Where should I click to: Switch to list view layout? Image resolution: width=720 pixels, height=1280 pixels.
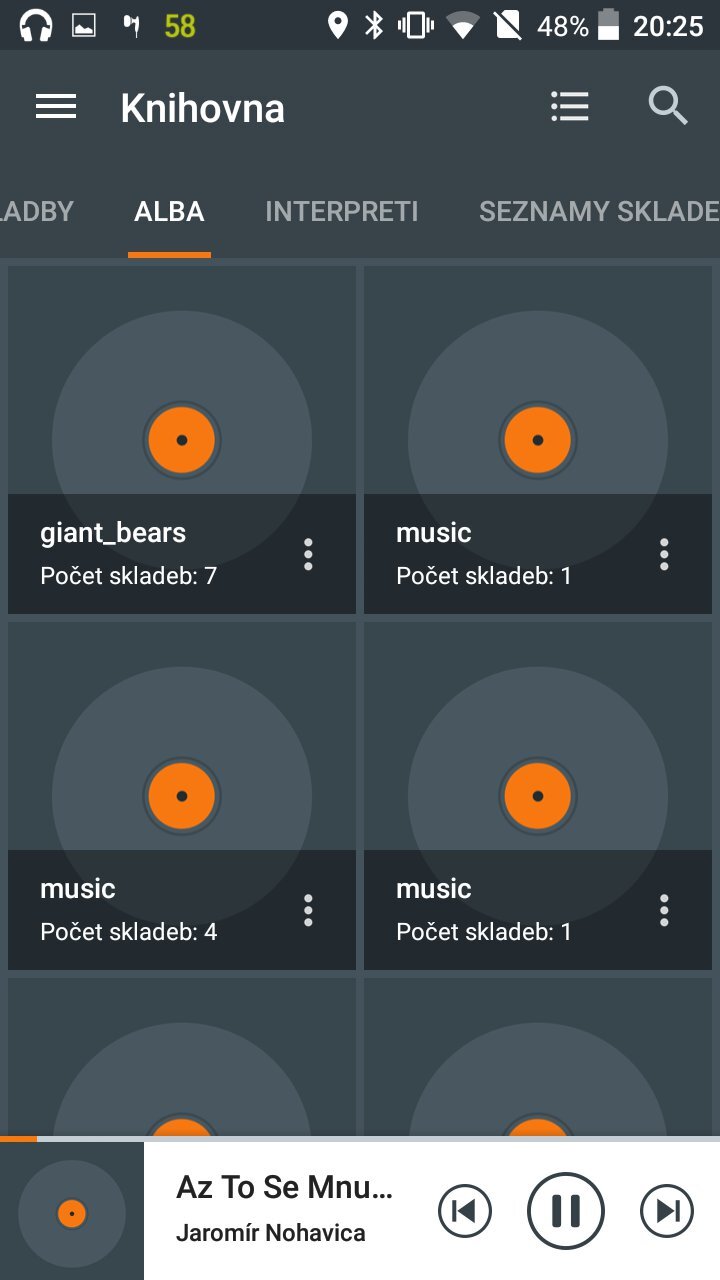click(570, 107)
